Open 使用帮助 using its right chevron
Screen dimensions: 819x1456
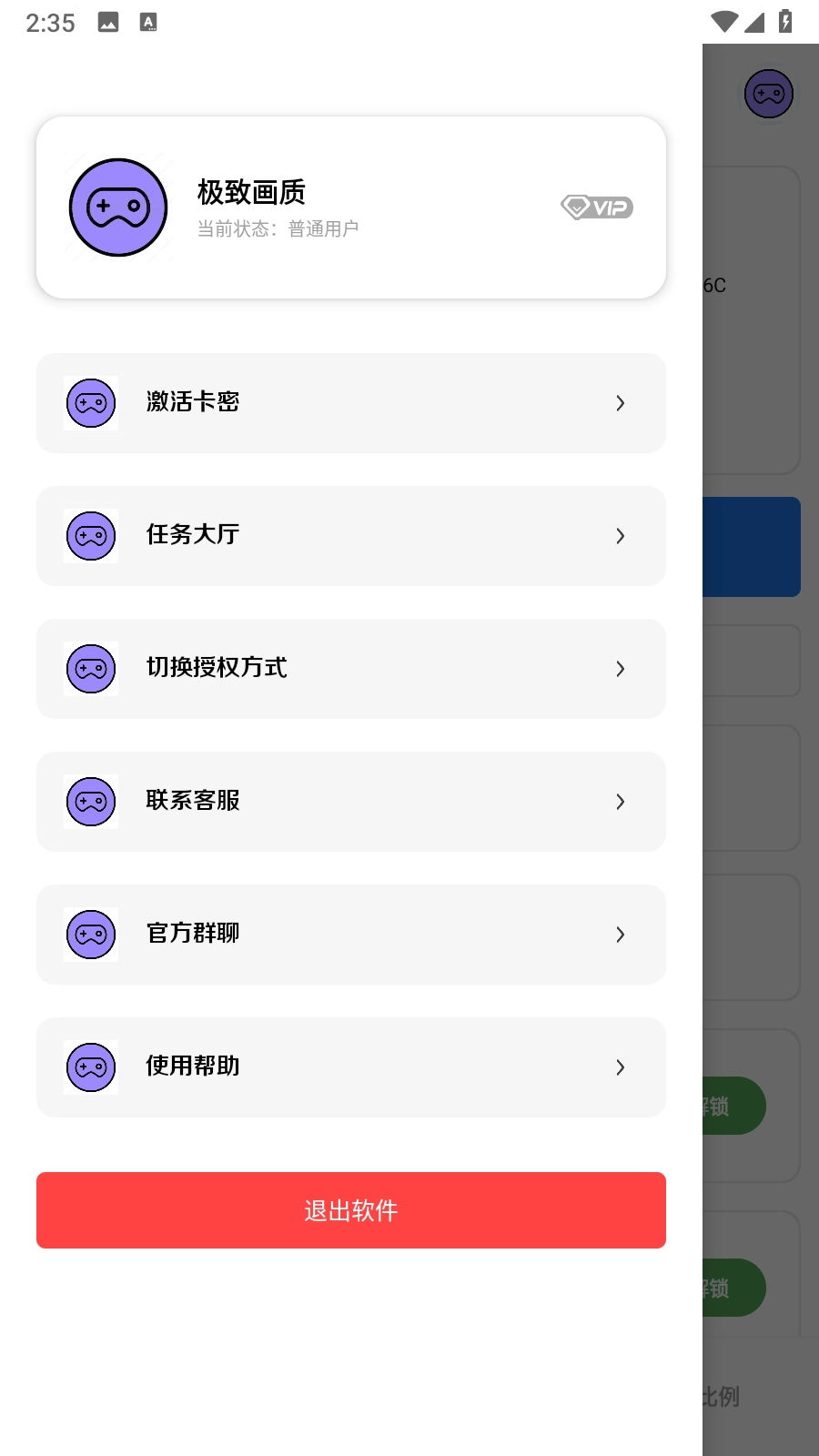point(621,1067)
